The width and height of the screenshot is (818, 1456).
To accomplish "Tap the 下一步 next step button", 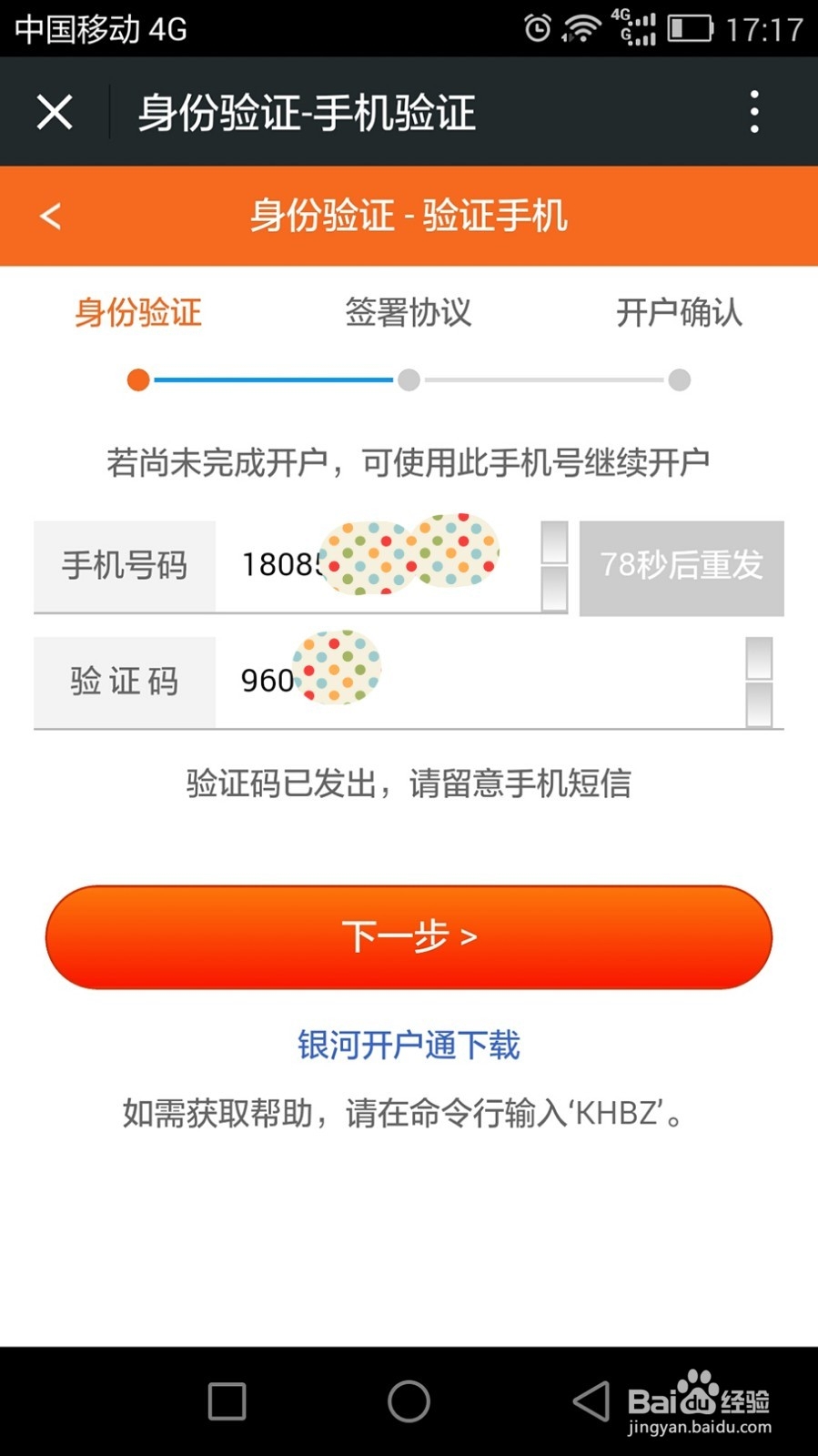I will (x=409, y=936).
